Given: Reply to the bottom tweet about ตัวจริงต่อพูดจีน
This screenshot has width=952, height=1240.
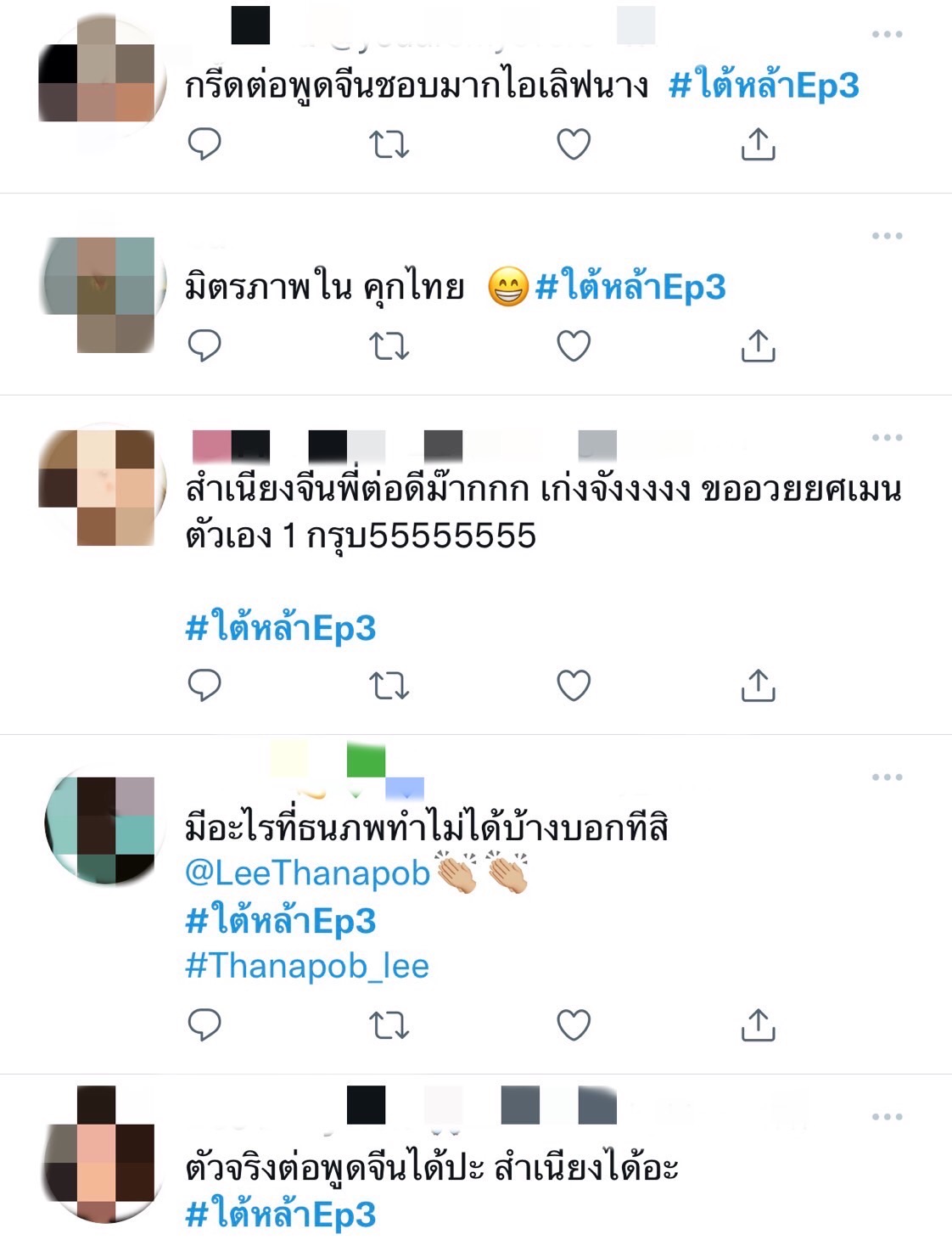Looking at the screenshot, I should click(203, 1236).
